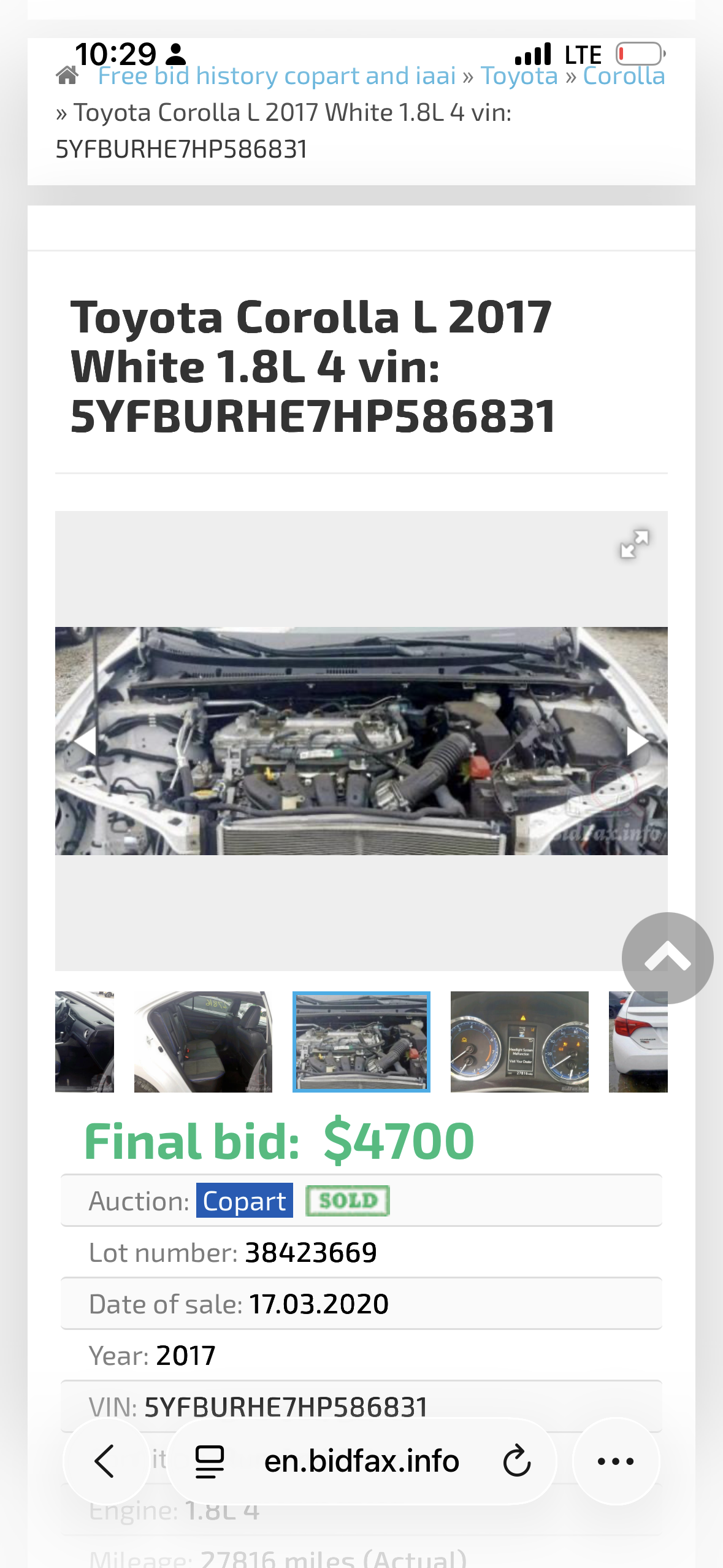Open the Free bid history copart and iaai link
The image size is (723, 1568).
coord(277,76)
